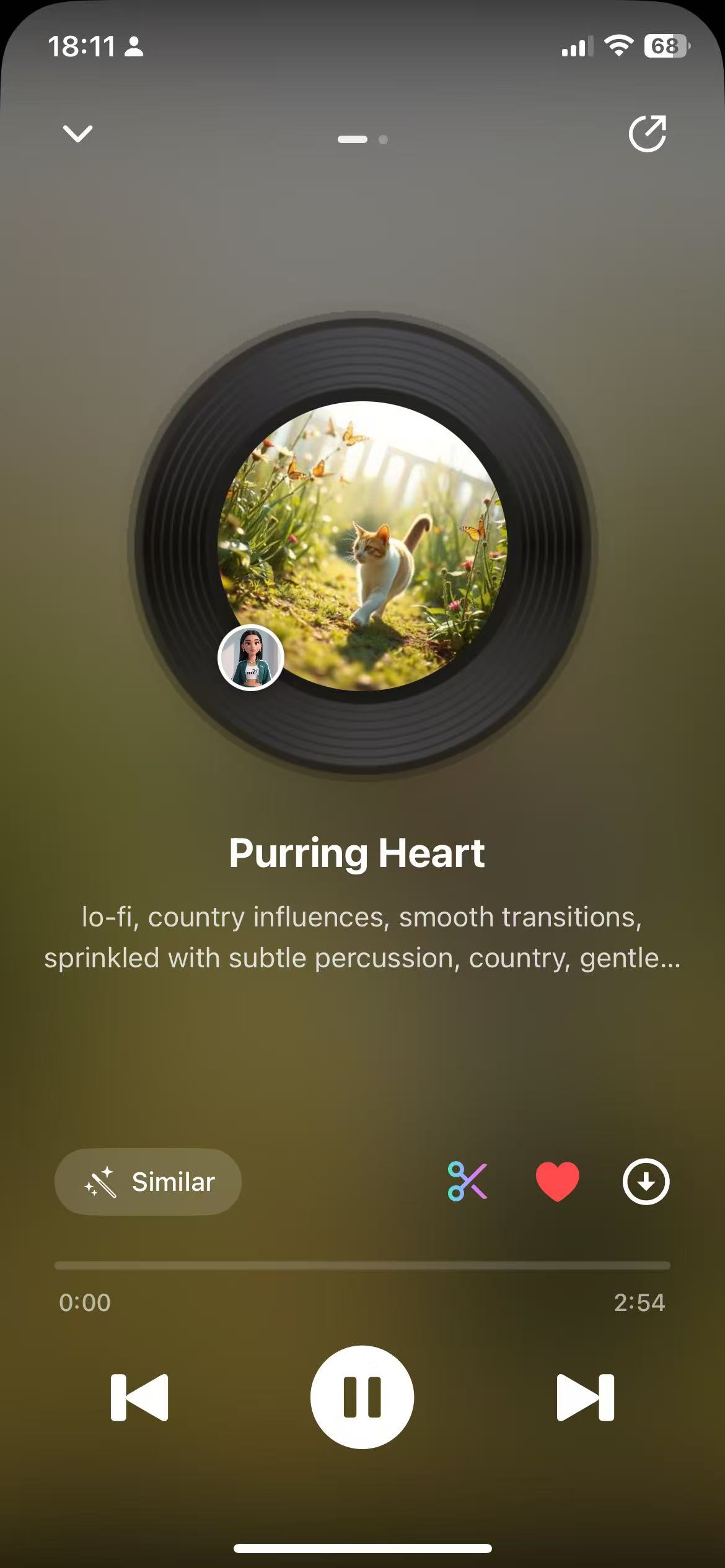The width and height of the screenshot is (725, 1568).
Task: Open the creator's profile avatar
Action: tap(251, 658)
